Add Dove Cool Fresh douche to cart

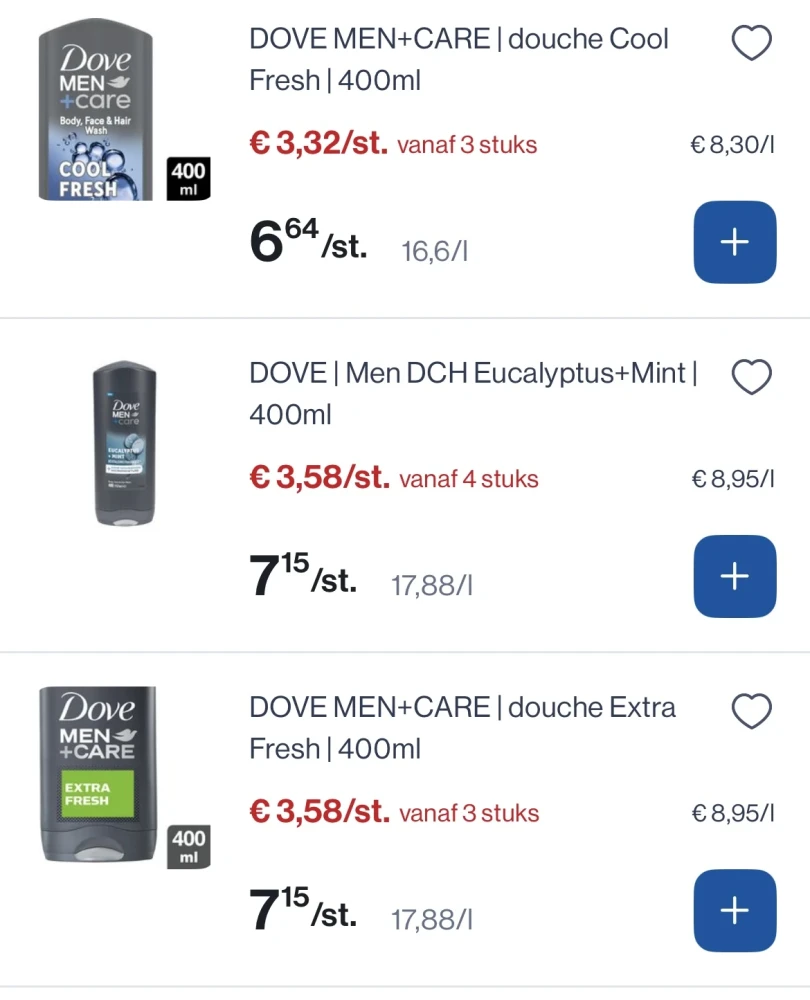(x=734, y=242)
